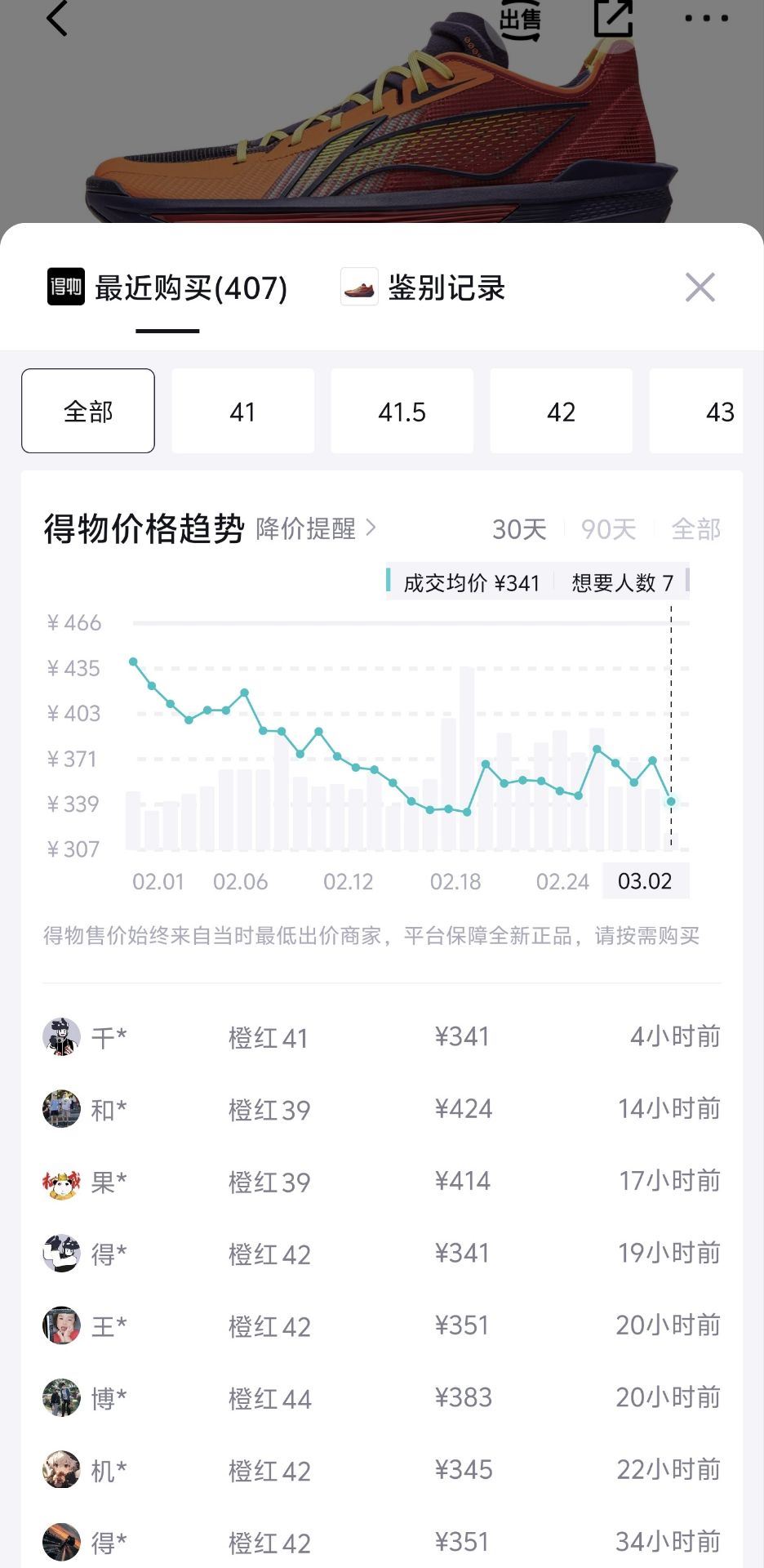
Task: Close the purchase records sheet
Action: pyautogui.click(x=700, y=287)
